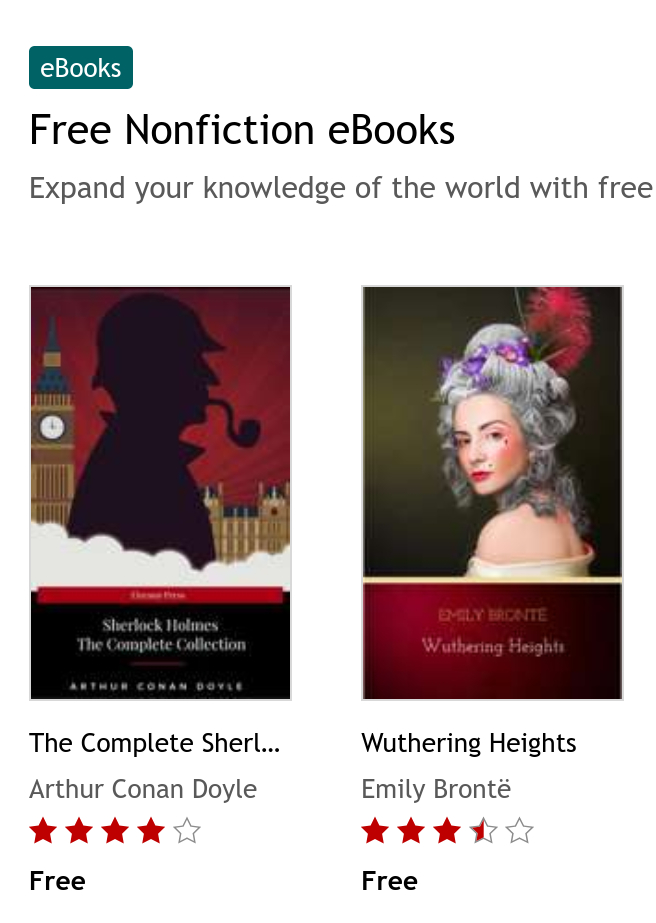Tap the eBooks category chip
Image resolution: width=656 pixels, height=923 pixels.
[x=81, y=68]
